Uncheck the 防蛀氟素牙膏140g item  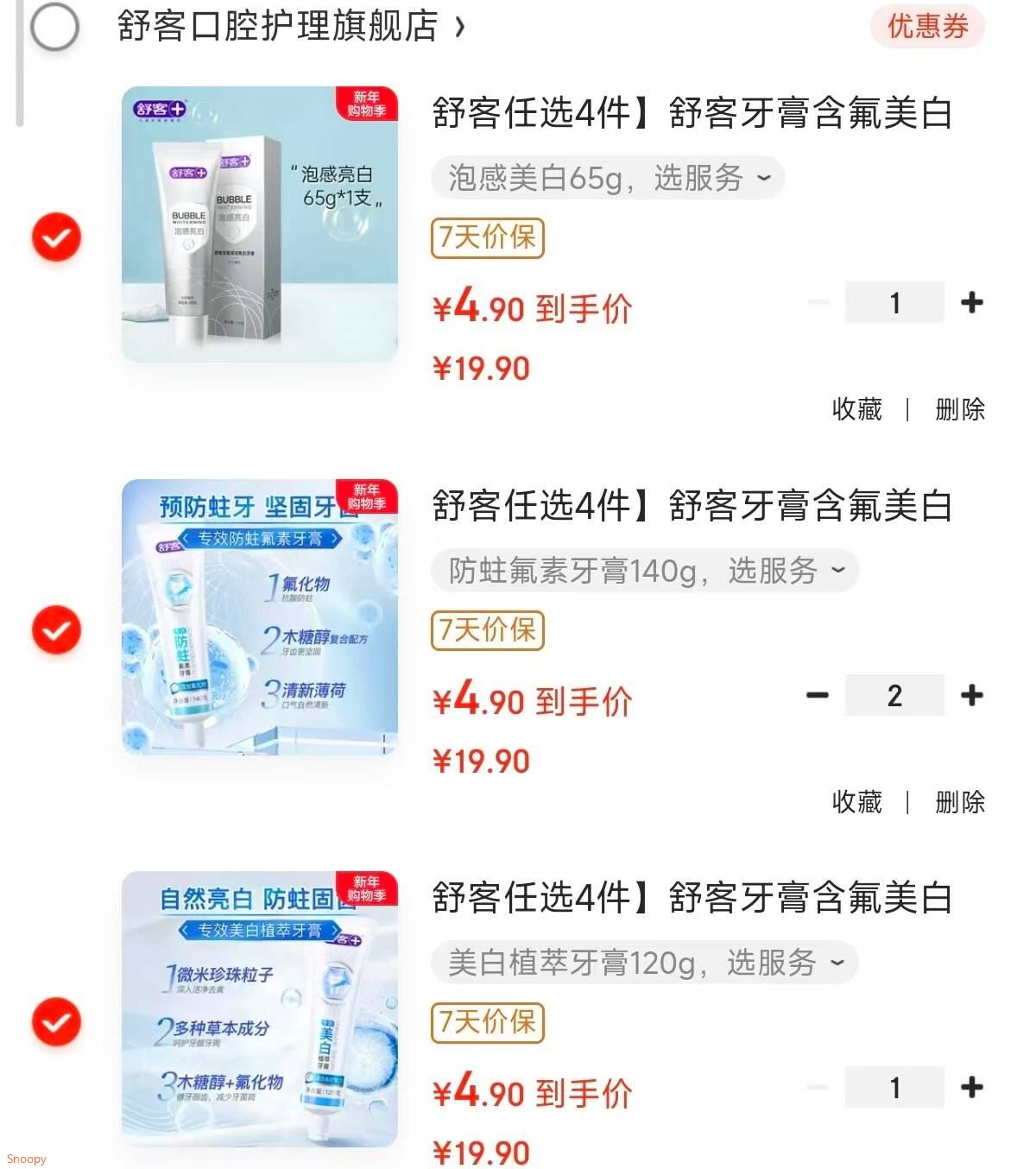point(57,630)
